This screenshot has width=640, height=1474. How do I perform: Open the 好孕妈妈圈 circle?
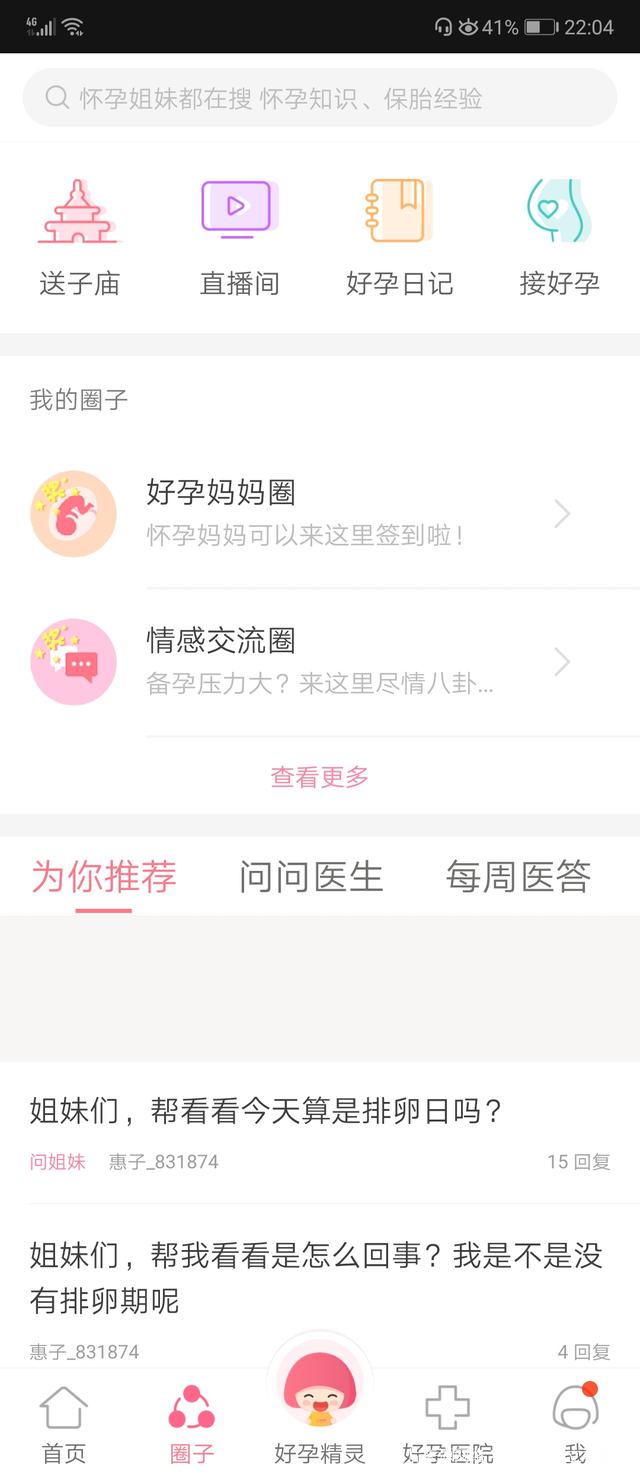click(320, 514)
